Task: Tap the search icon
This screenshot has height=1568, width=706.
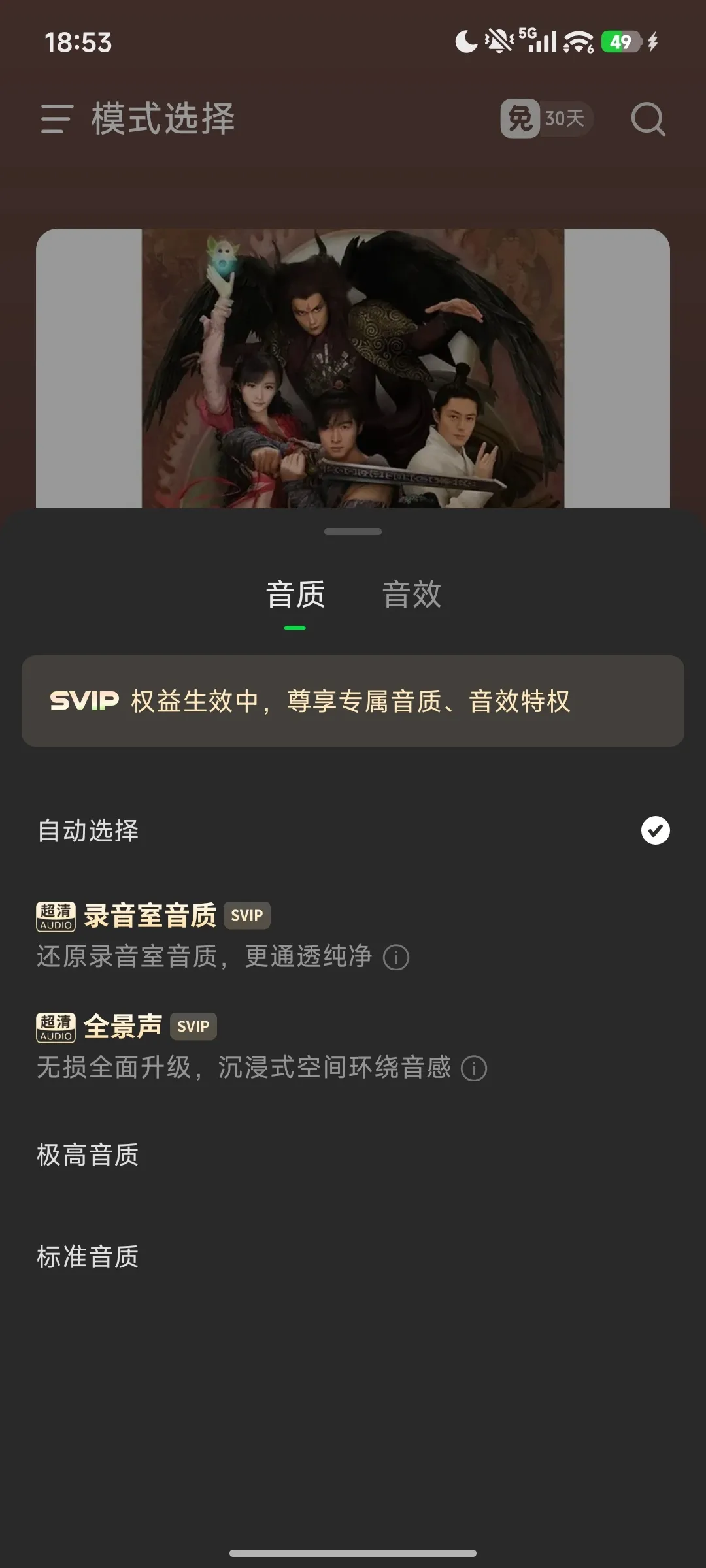Action: tap(647, 120)
